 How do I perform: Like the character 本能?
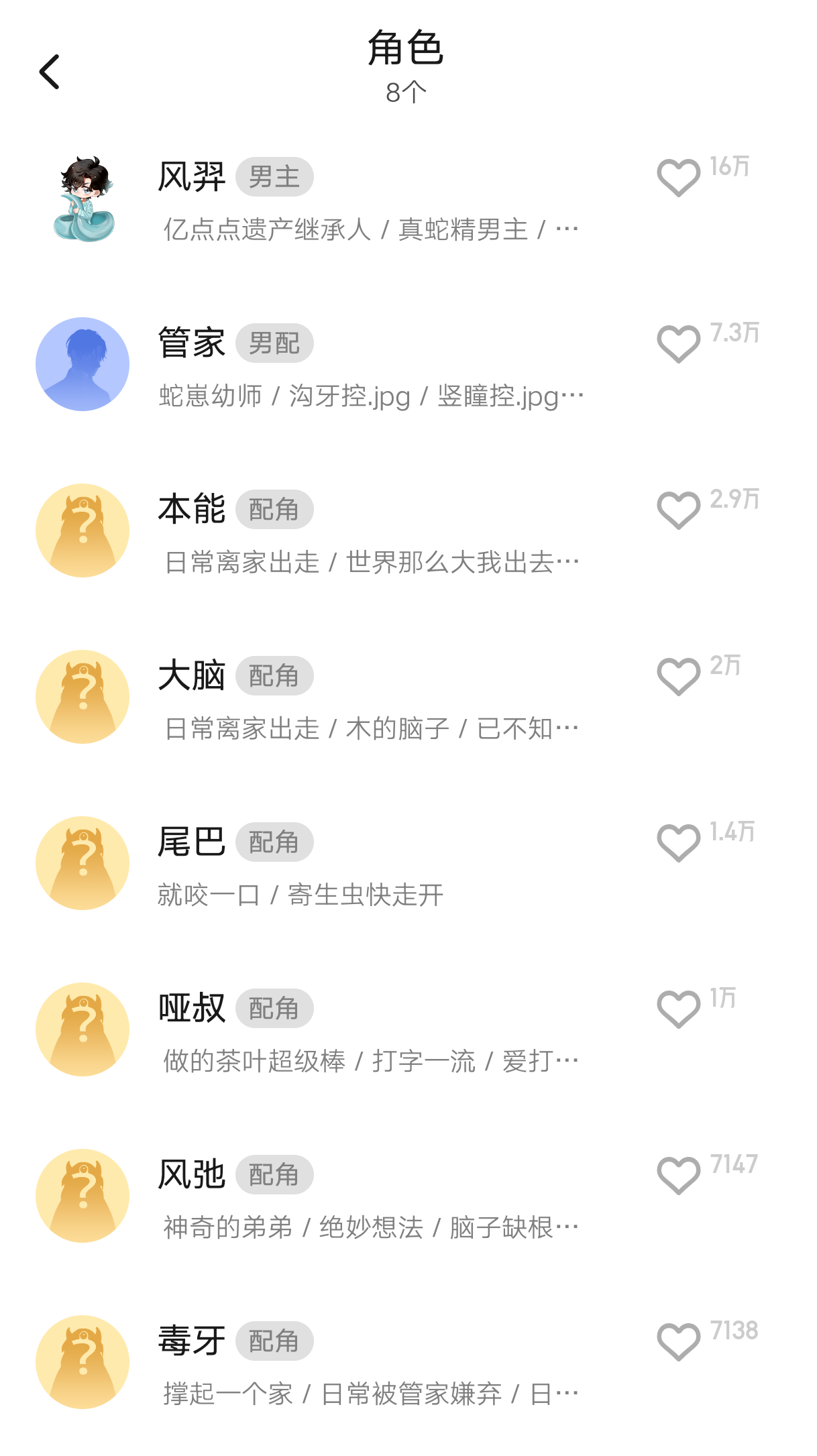pos(678,510)
